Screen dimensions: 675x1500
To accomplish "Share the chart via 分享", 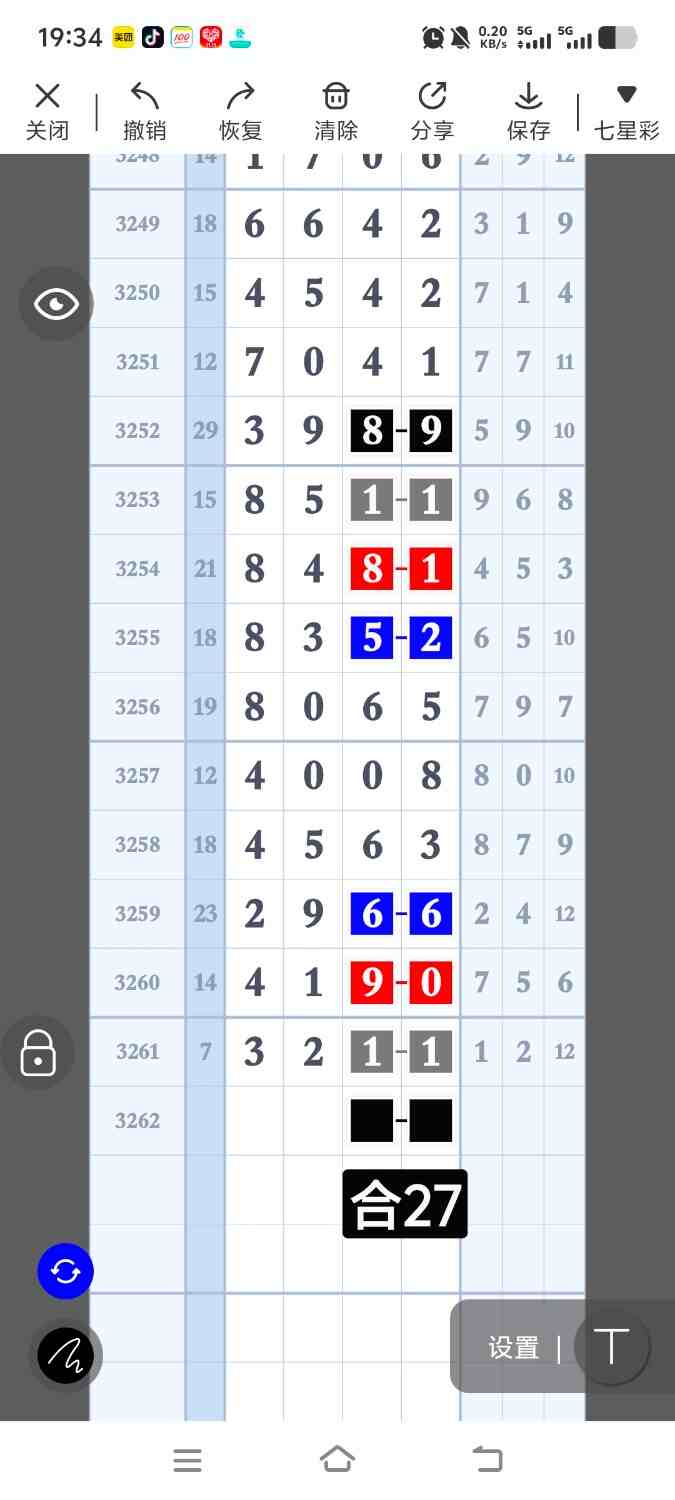I will [x=432, y=111].
